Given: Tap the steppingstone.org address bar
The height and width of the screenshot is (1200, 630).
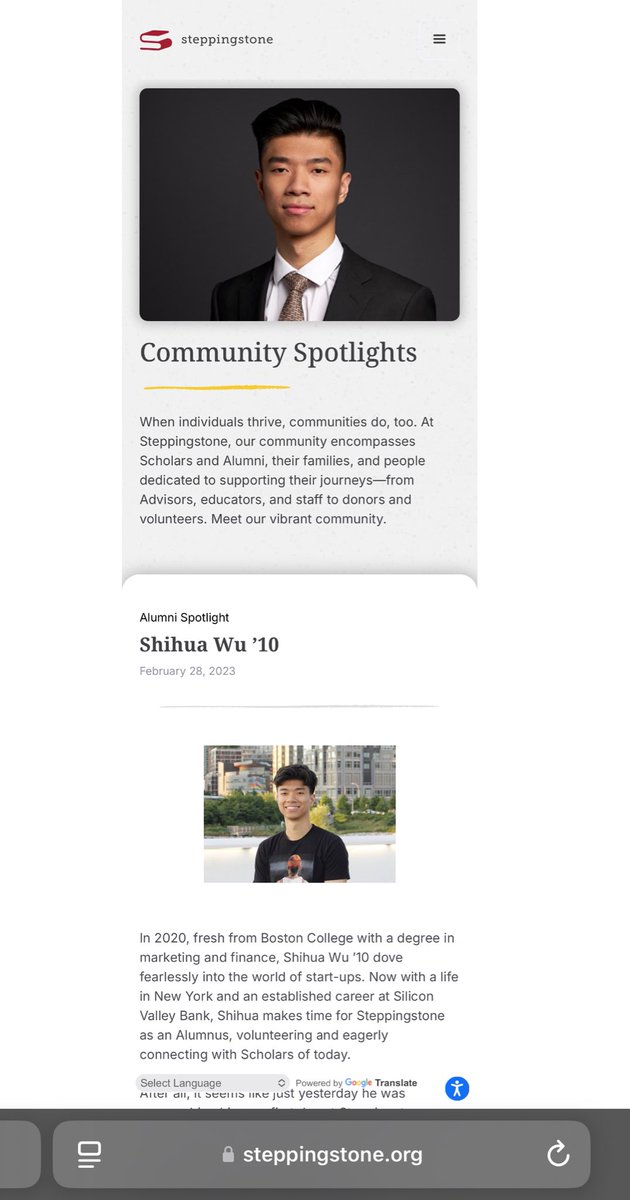Looking at the screenshot, I should coord(322,1155).
